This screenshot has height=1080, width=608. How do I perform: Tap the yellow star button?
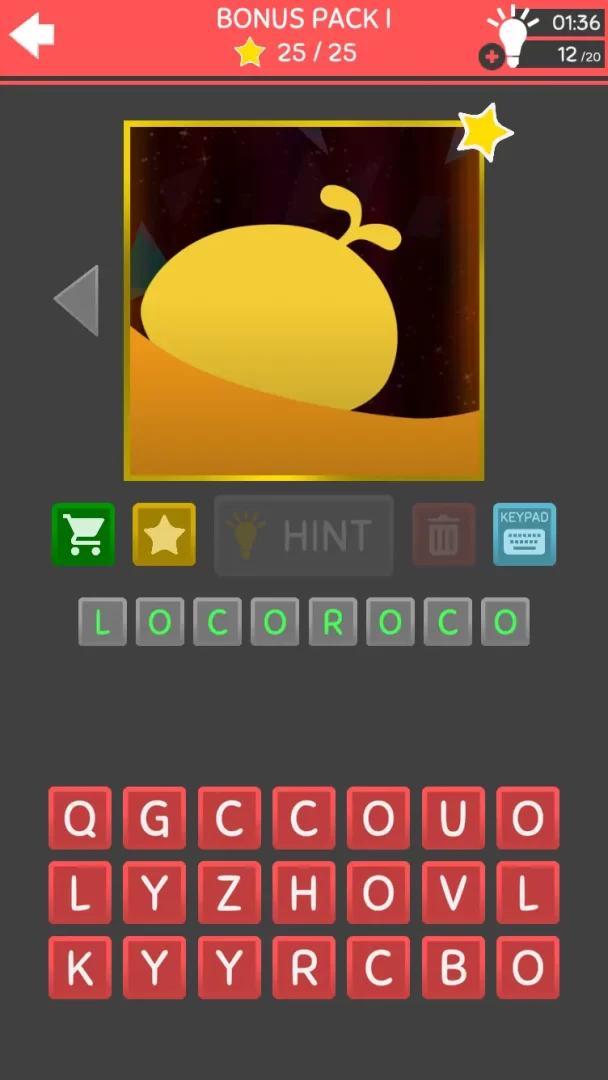pyautogui.click(x=164, y=535)
